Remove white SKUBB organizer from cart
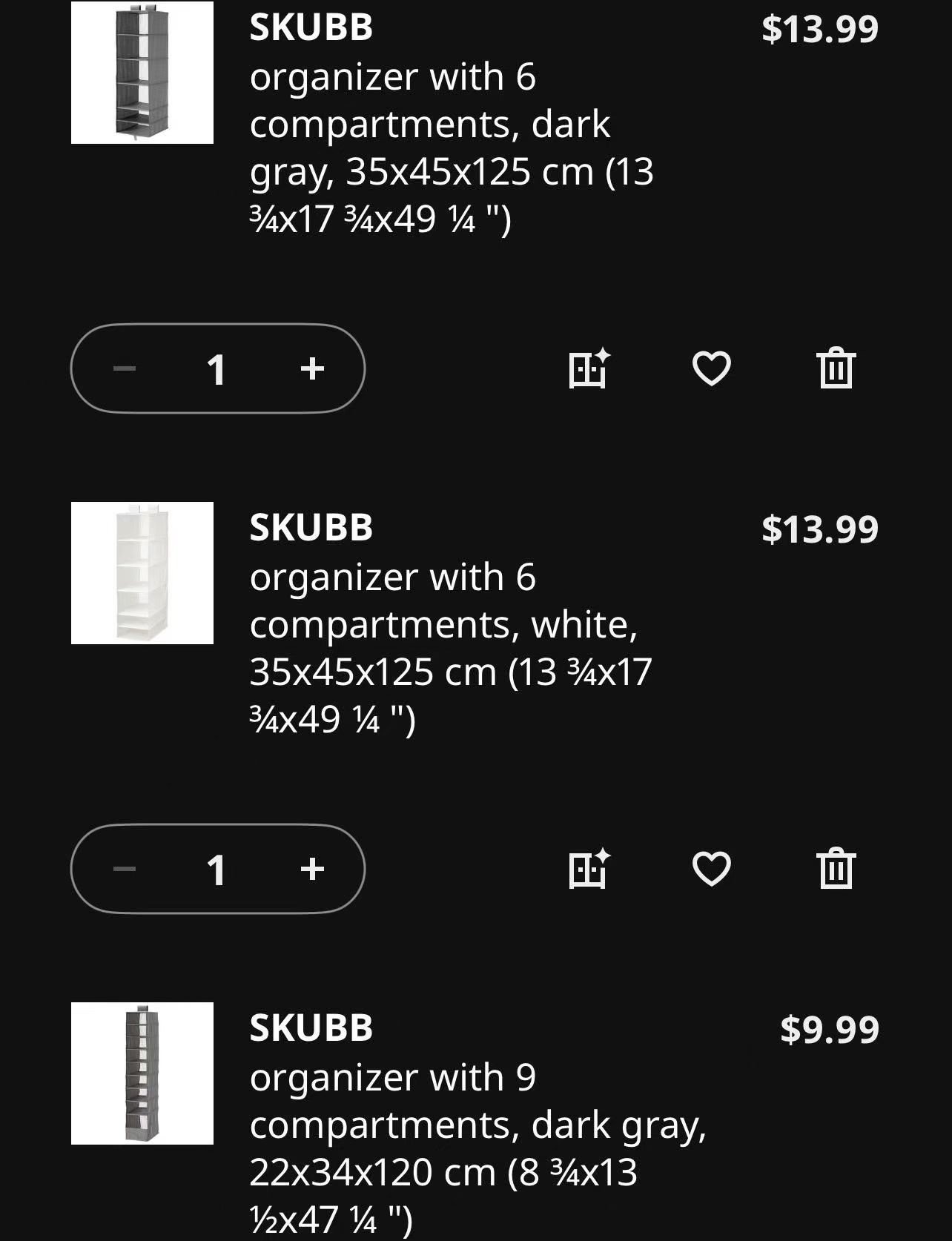This screenshot has height=1241, width=952. [x=836, y=868]
